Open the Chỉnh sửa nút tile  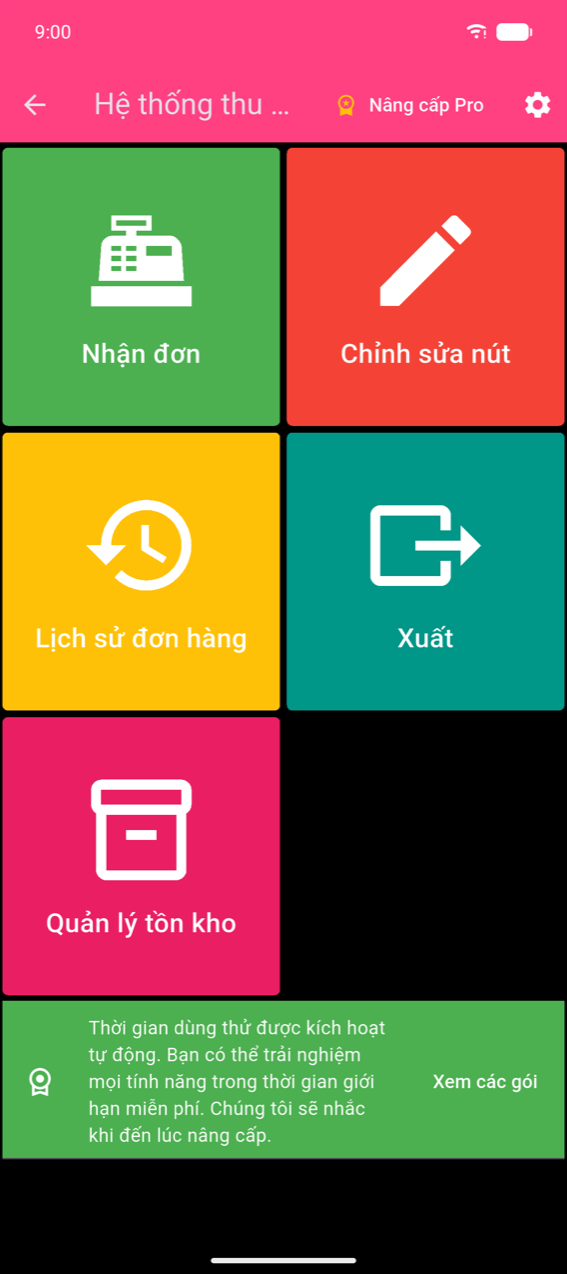point(425,287)
